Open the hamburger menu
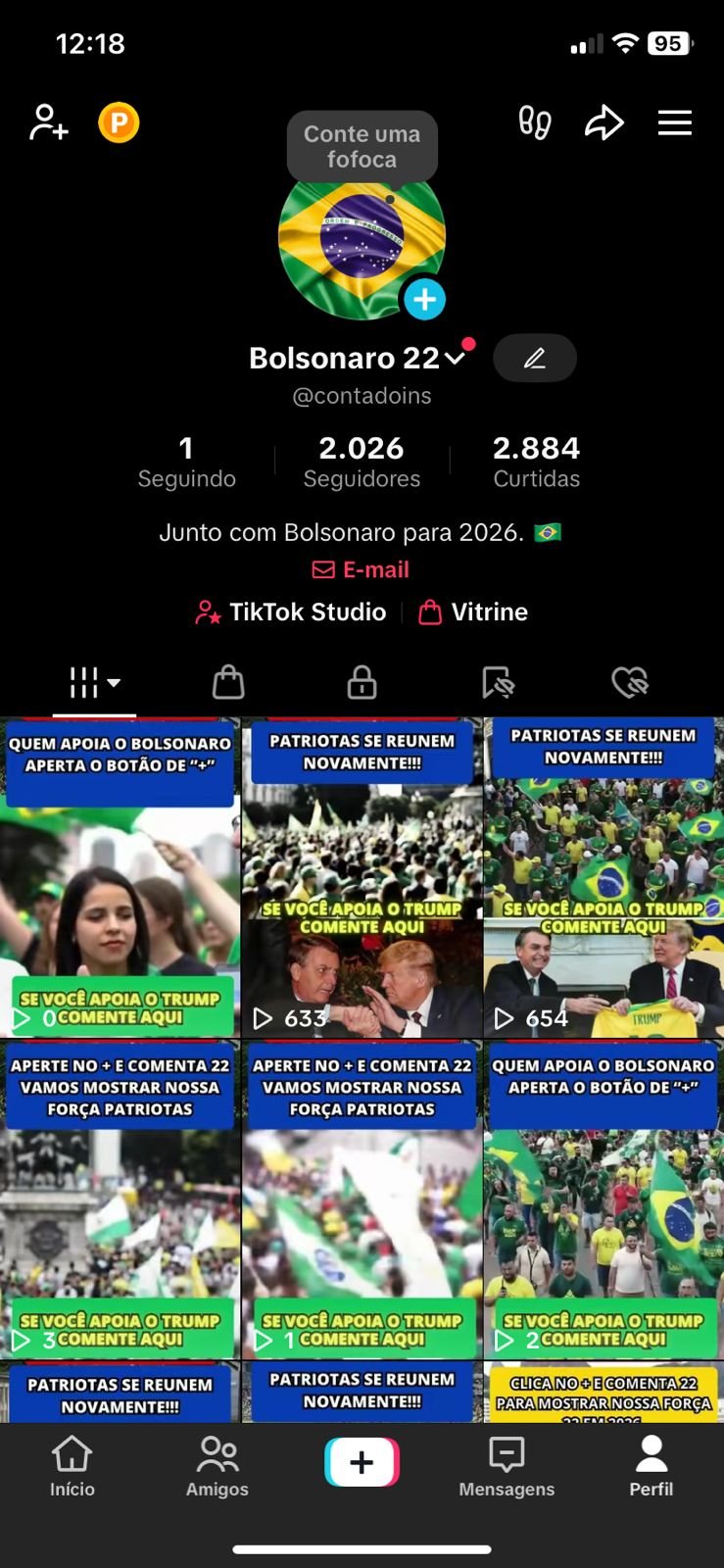Image resolution: width=724 pixels, height=1568 pixels. [674, 122]
